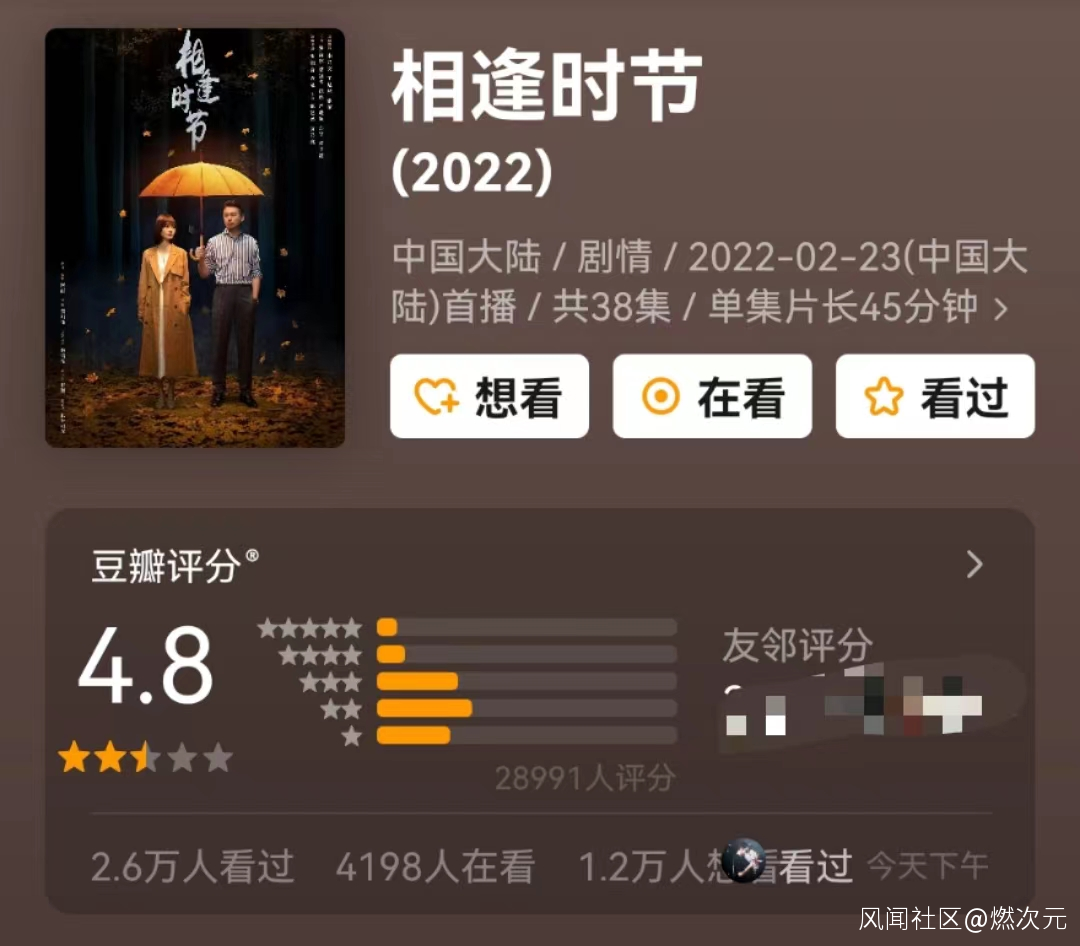
Task: Mark the show as 看过
Action: 935,396
